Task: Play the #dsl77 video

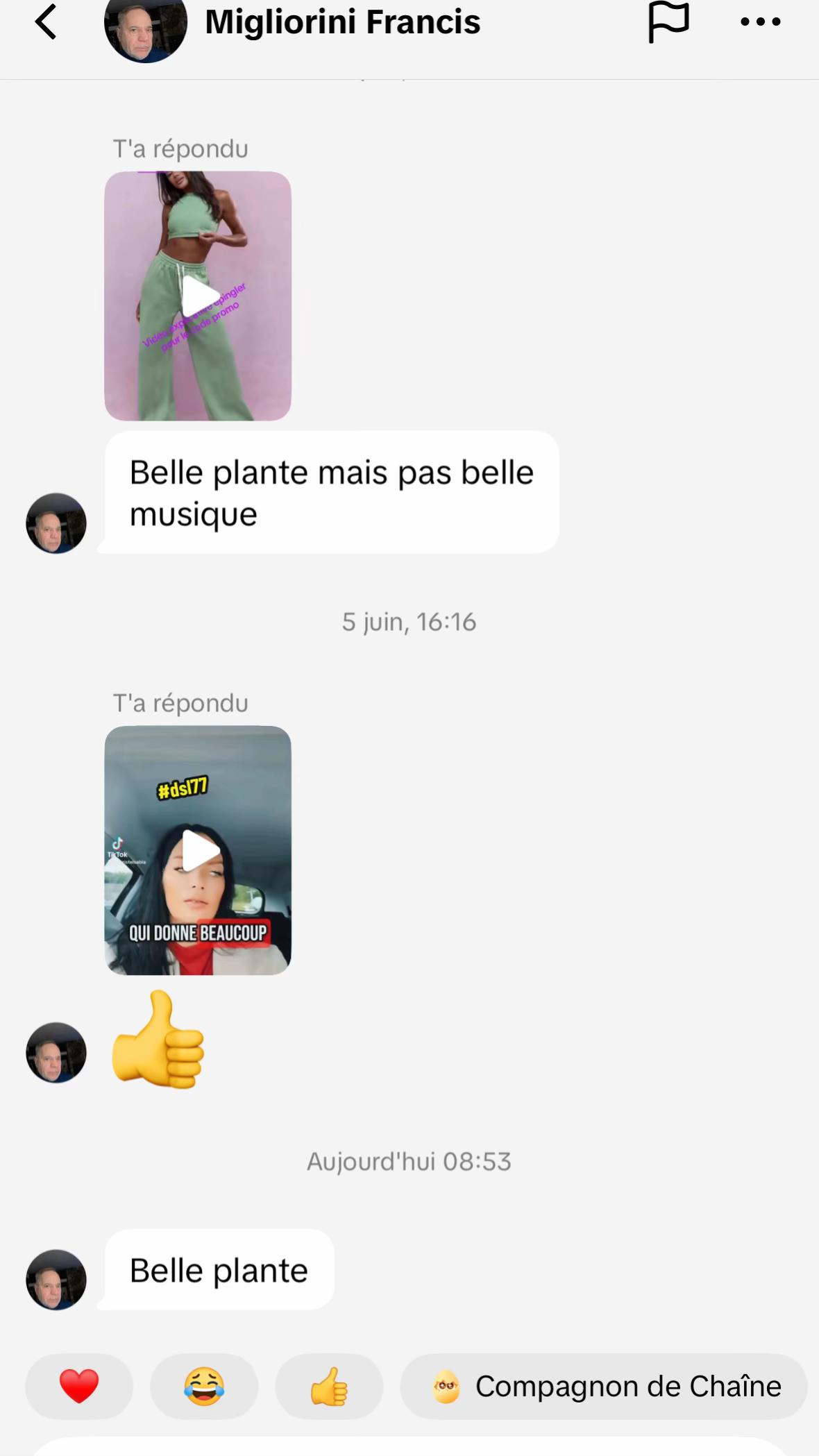Action: 198,850
